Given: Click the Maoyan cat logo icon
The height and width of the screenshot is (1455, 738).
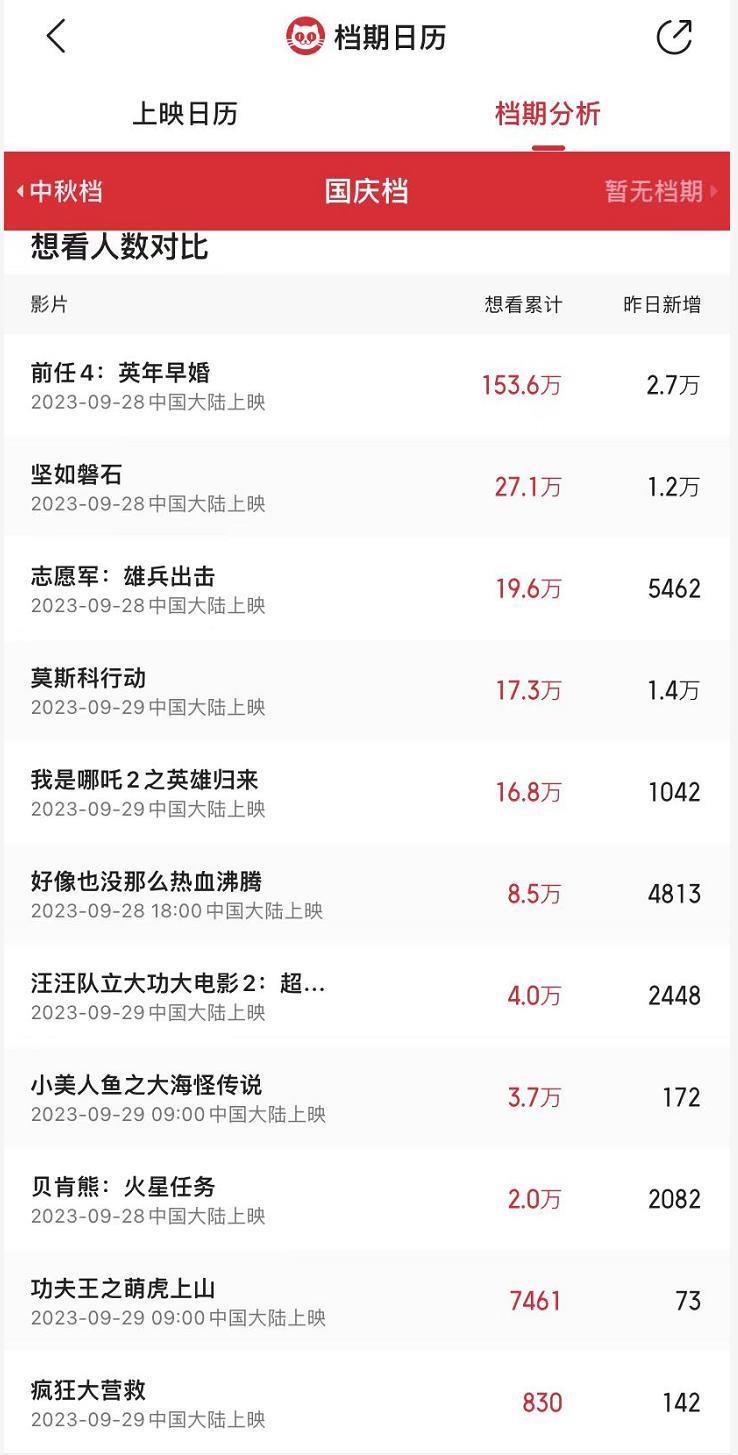Looking at the screenshot, I should click(x=307, y=35).
